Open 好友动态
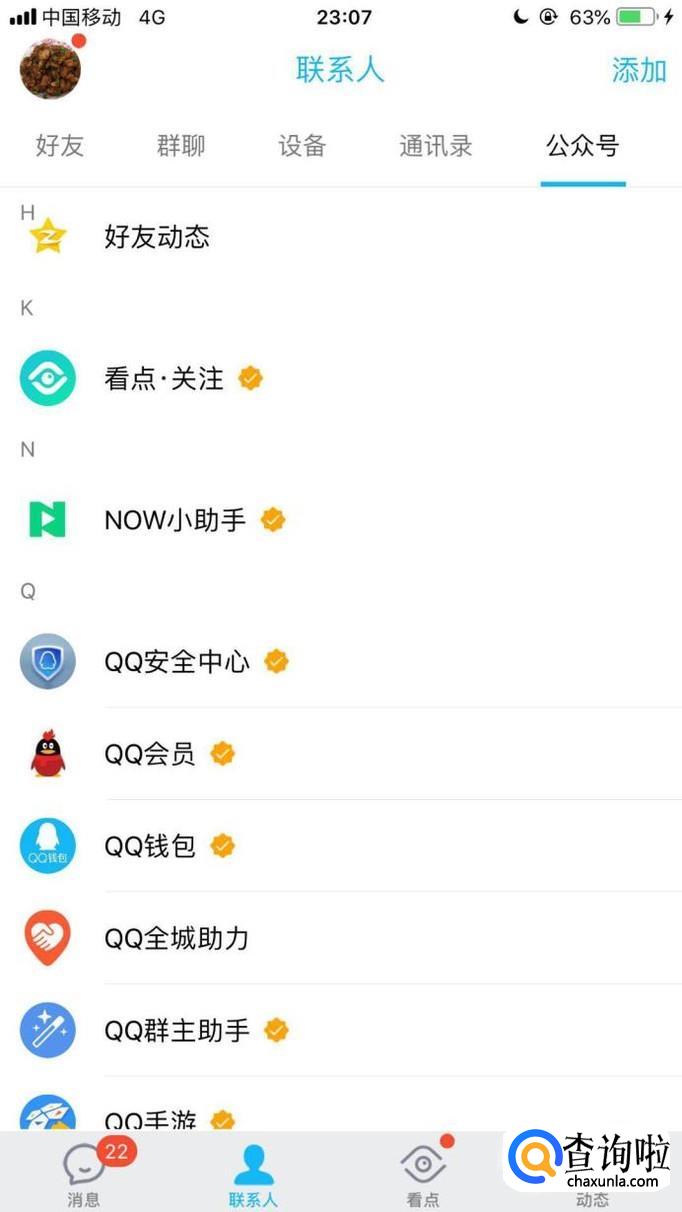682x1212 pixels. [x=157, y=237]
